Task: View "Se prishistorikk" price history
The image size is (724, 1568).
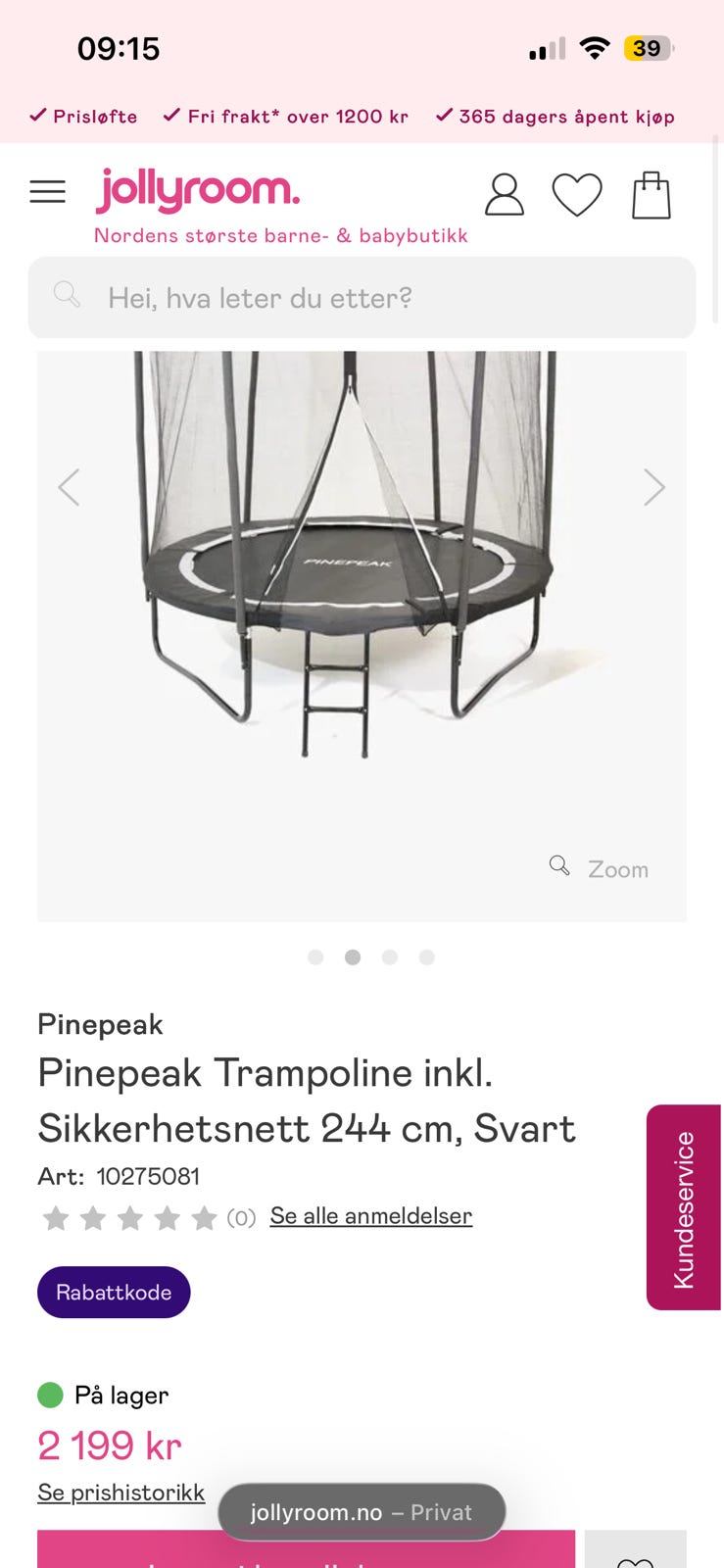Action: (121, 1493)
